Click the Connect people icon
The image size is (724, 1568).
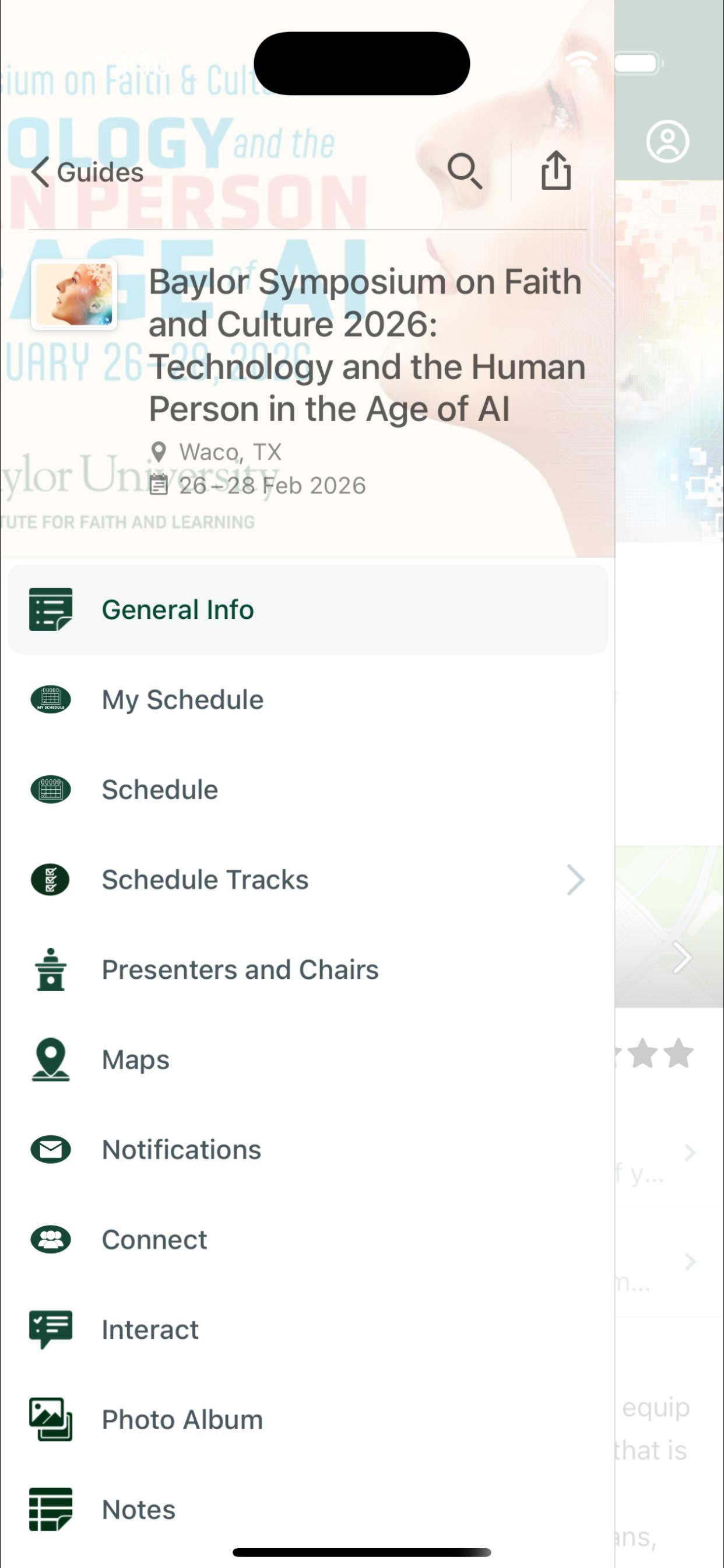51,1240
